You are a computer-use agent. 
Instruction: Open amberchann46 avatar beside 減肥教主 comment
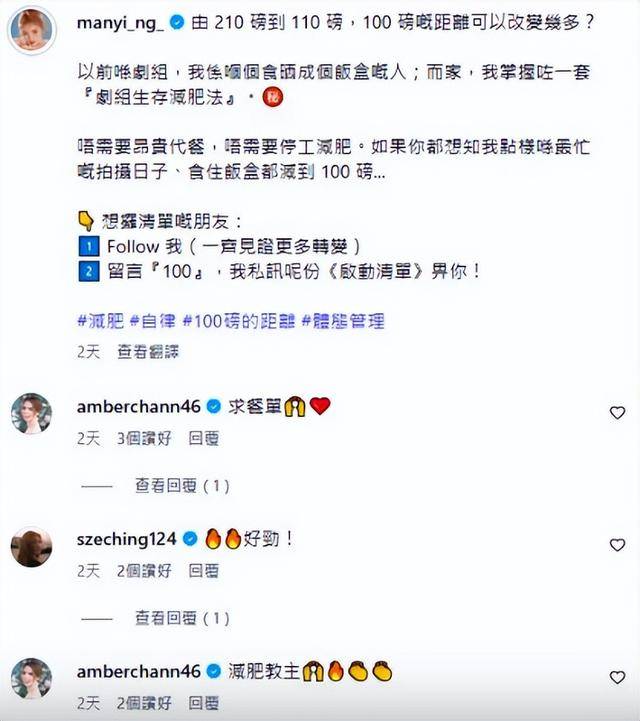(x=31, y=678)
